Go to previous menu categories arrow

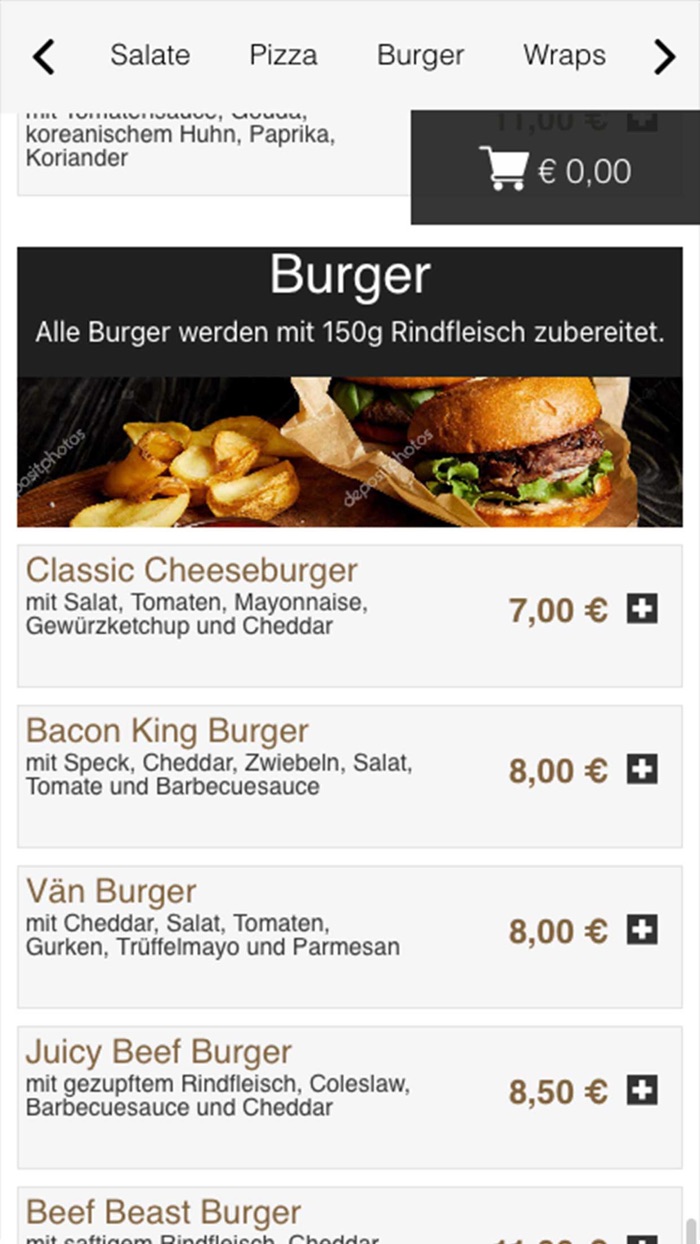[x=43, y=57]
